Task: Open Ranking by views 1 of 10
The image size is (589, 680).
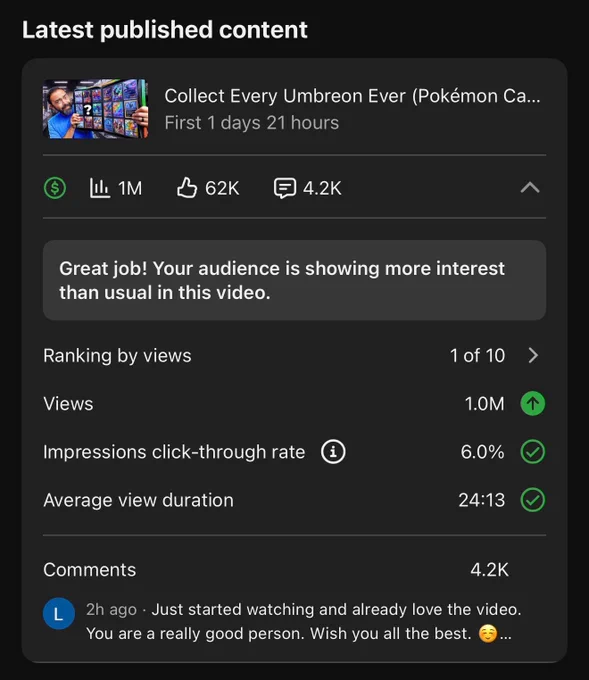Action: (294, 356)
